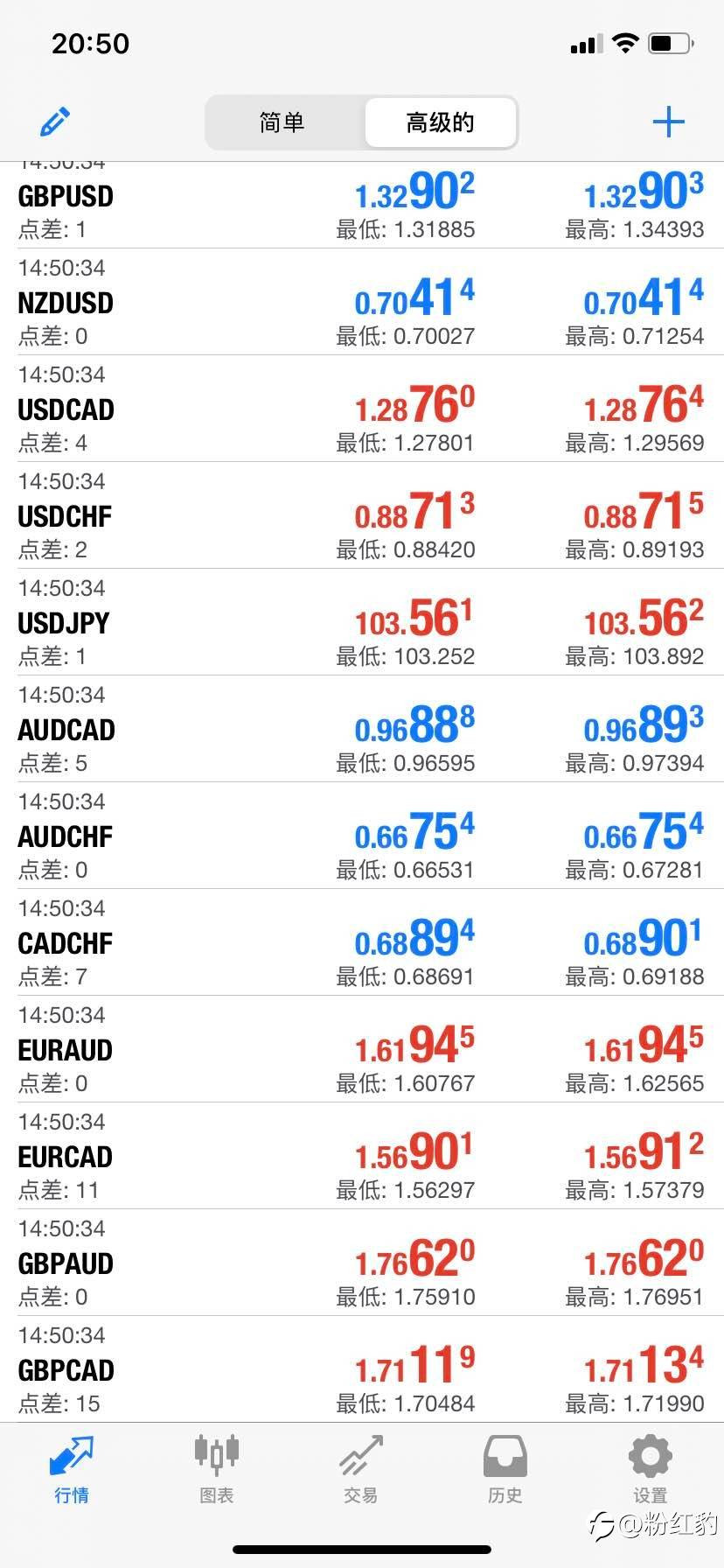Open the 历史 tab
Screen dimensions: 724x1568
505,1470
